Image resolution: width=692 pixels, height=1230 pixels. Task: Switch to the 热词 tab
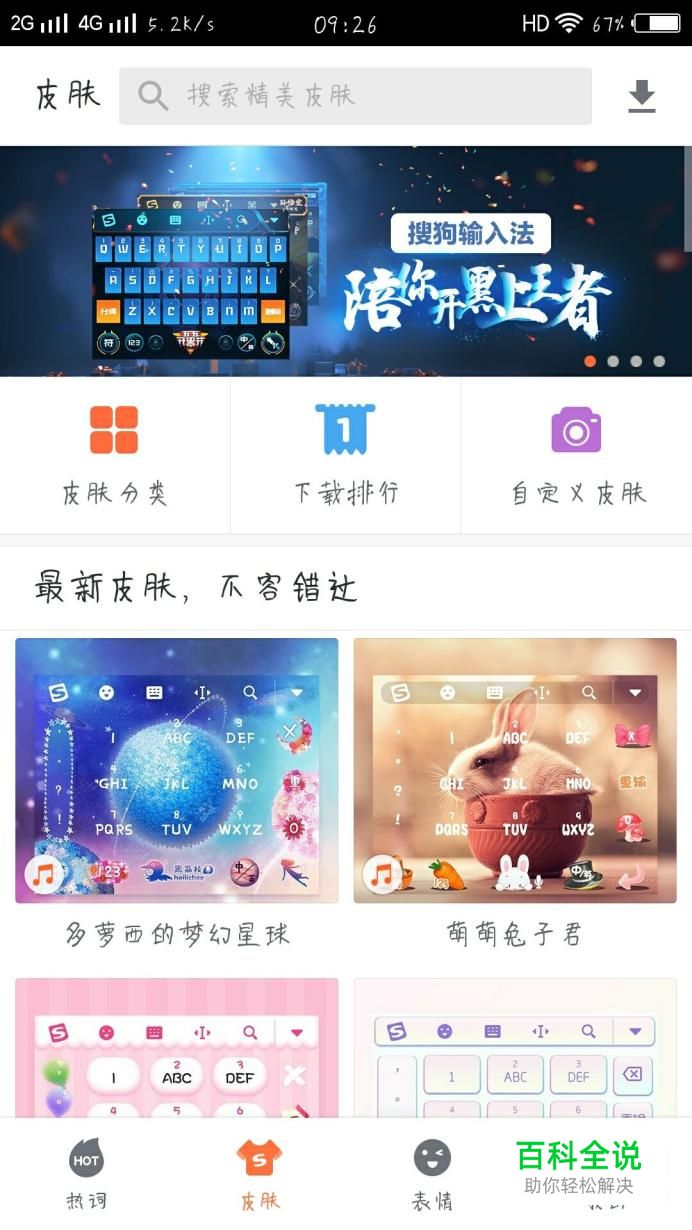tap(86, 1174)
